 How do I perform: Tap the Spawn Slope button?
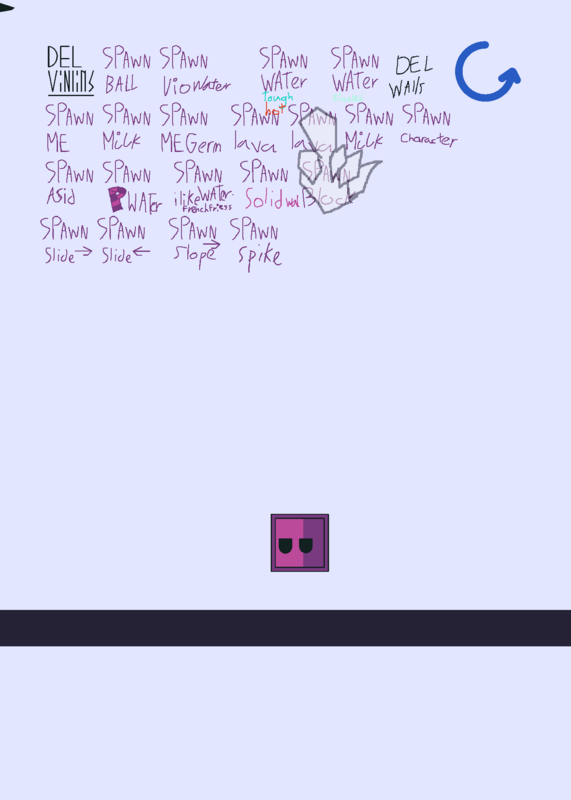194,243
